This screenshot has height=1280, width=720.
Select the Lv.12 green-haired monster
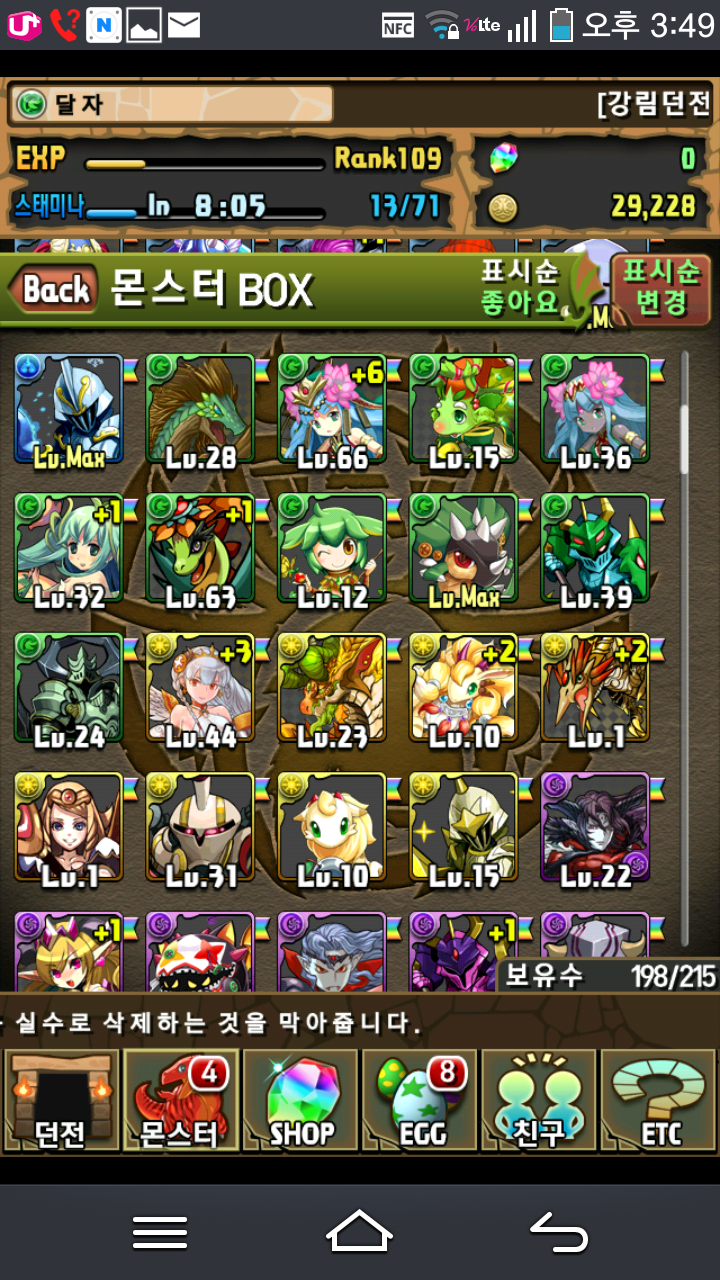coord(332,550)
